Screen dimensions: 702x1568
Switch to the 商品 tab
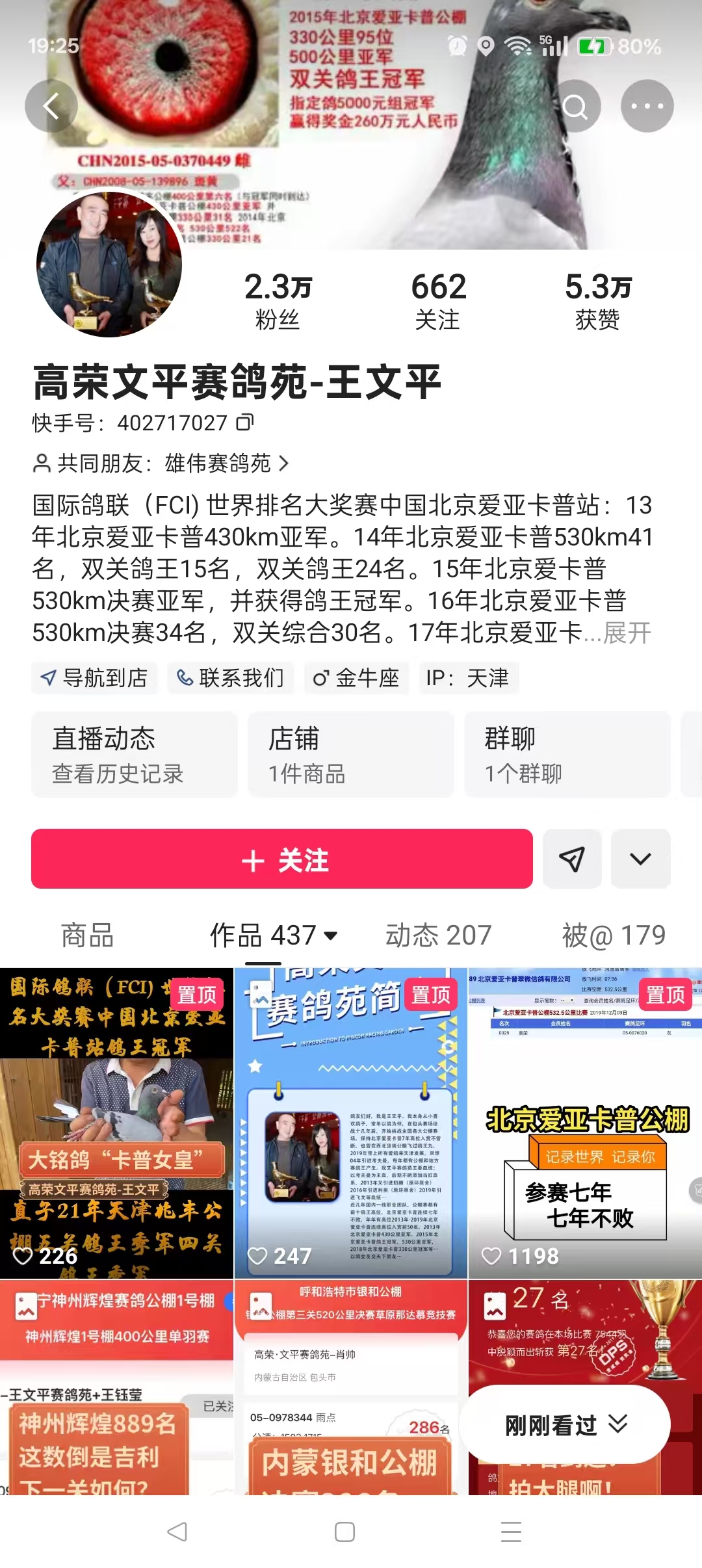click(87, 935)
